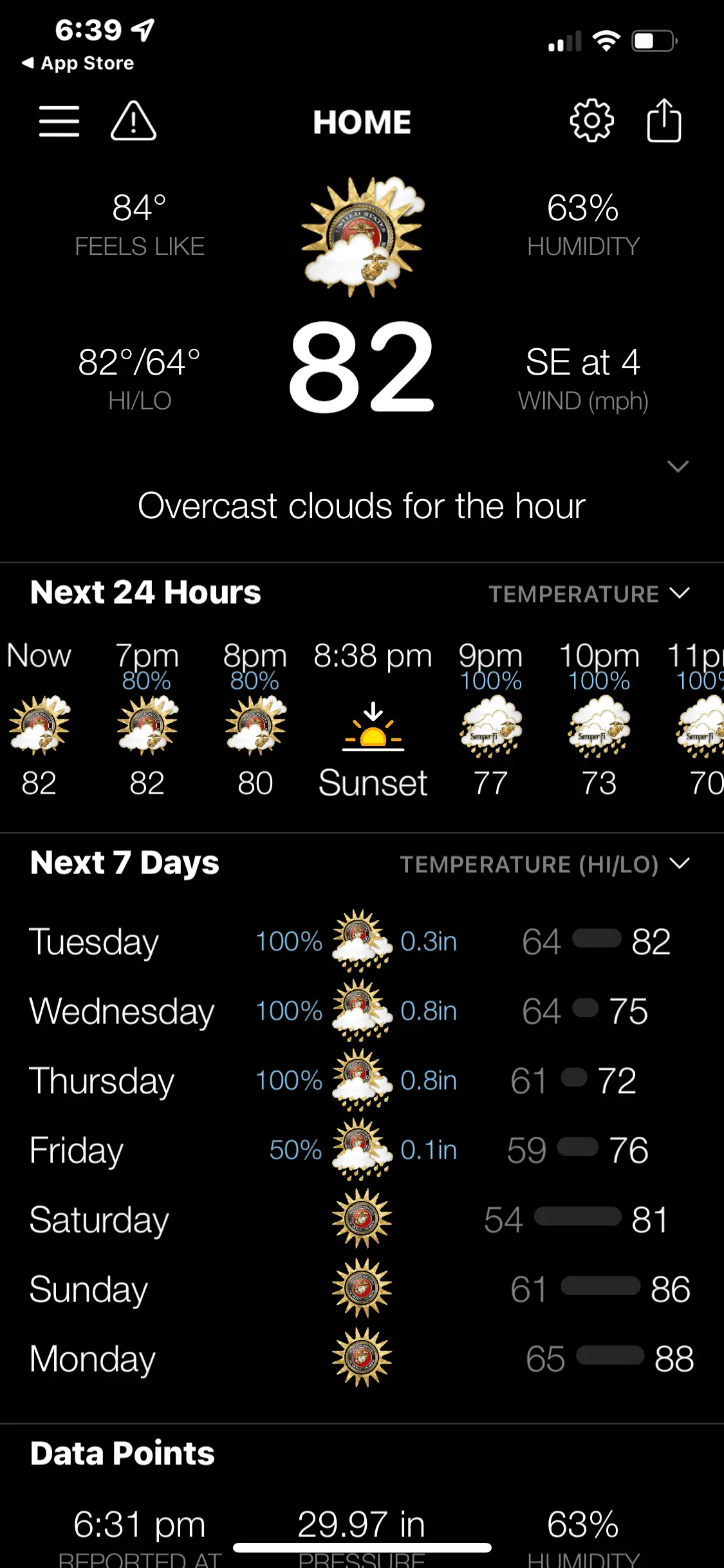The image size is (724, 1568).
Task: View weather alerts warning icon
Action: tap(133, 121)
